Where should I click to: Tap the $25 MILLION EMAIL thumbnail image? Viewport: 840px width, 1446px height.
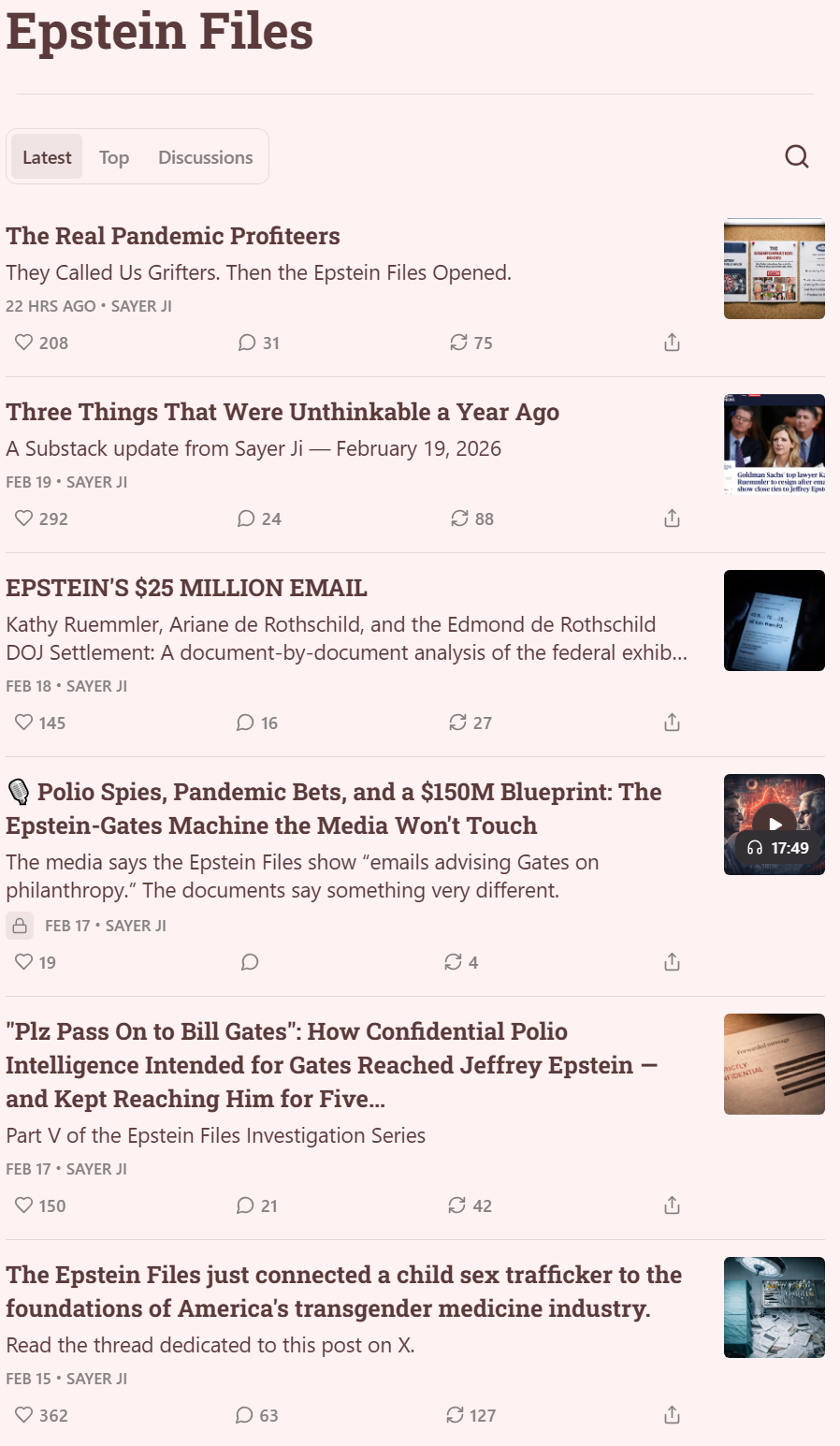pos(774,621)
